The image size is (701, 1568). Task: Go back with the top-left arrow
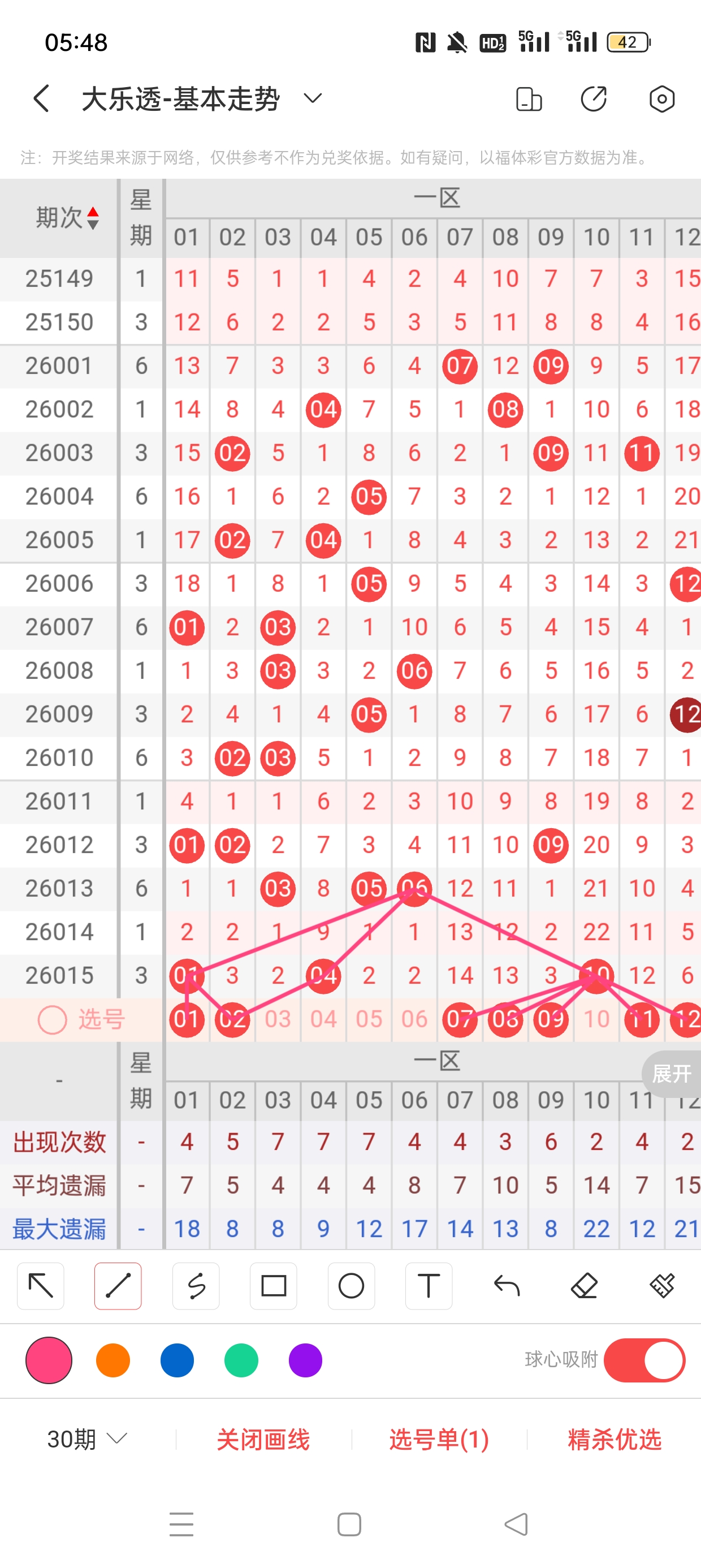click(x=41, y=98)
